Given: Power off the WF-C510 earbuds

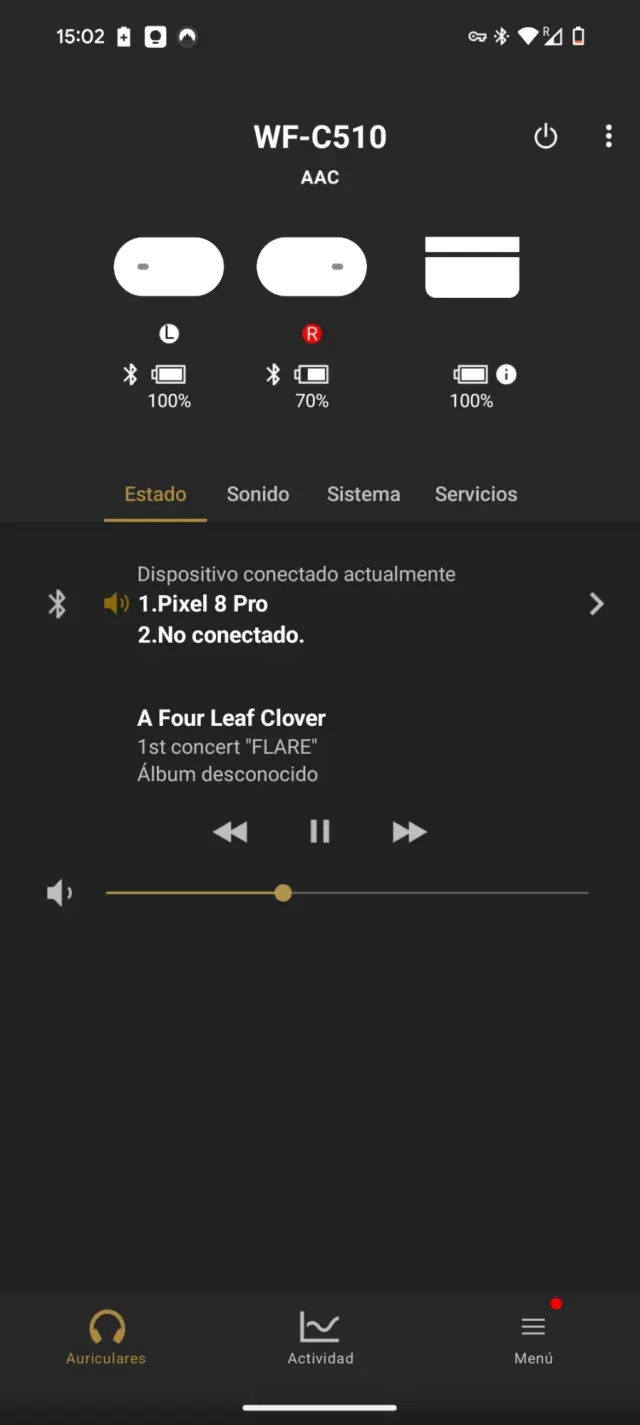Looking at the screenshot, I should click(x=545, y=137).
